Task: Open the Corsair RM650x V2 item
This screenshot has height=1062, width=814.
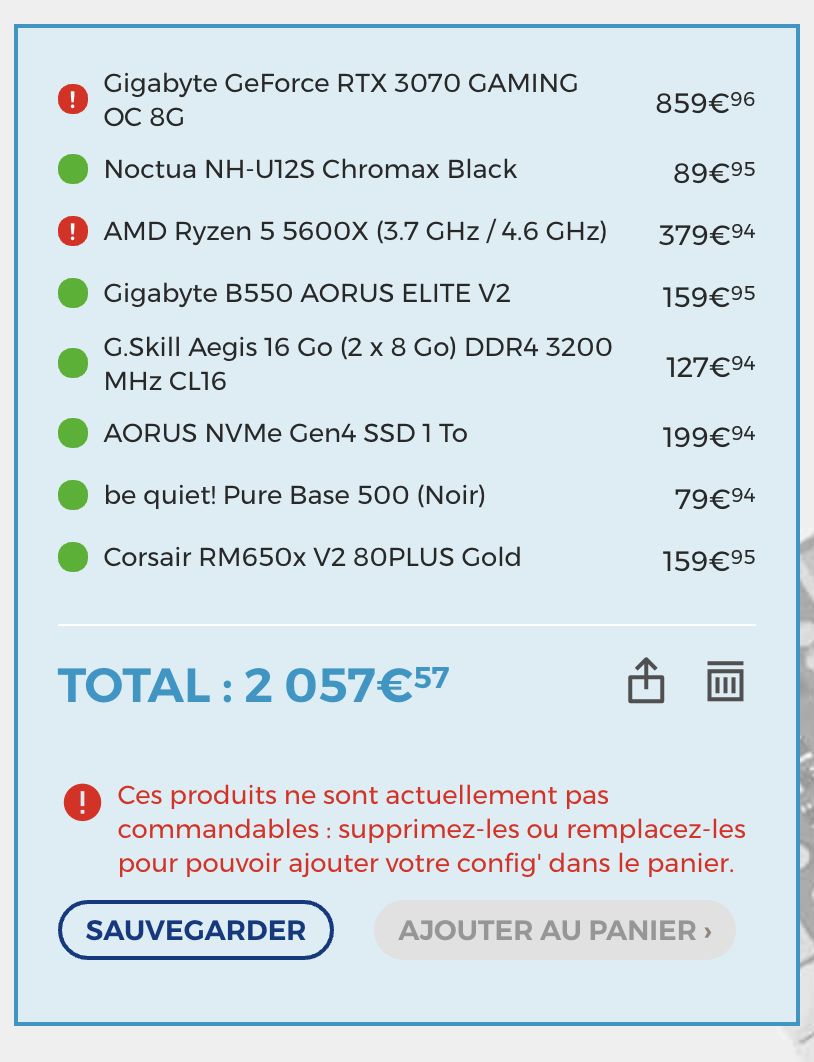Action: (312, 557)
